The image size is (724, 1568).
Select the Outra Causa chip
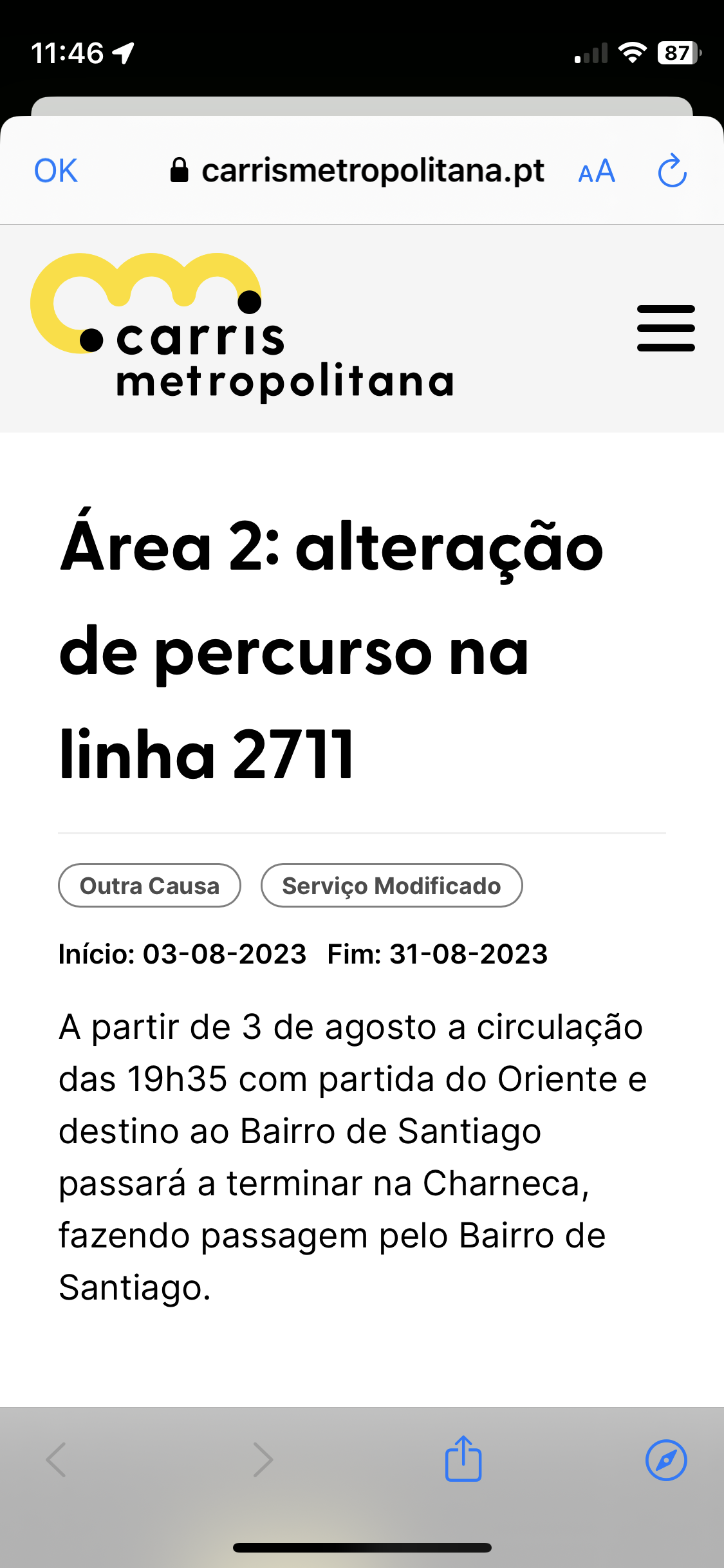click(149, 886)
